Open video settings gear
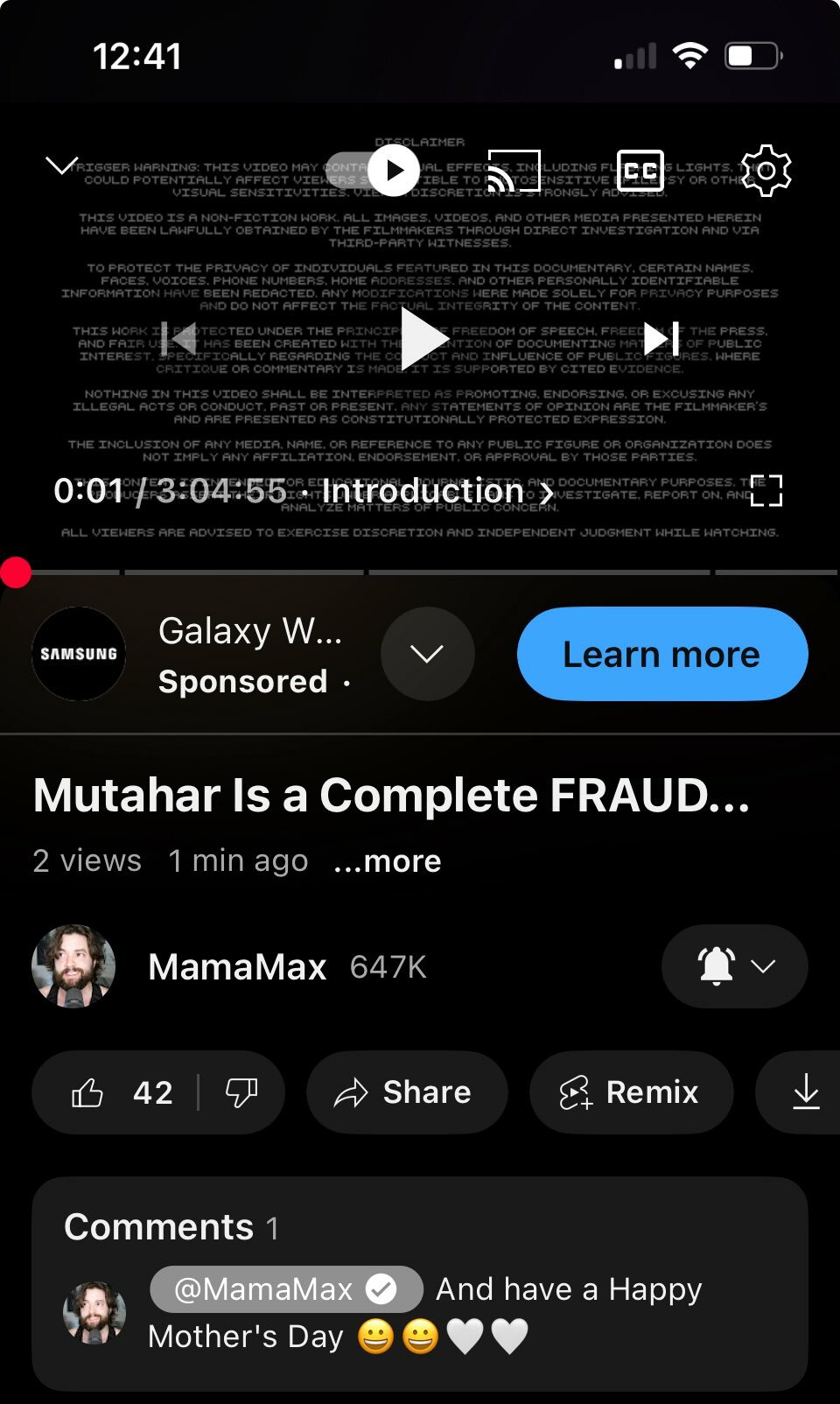Image resolution: width=840 pixels, height=1404 pixels. click(x=766, y=170)
